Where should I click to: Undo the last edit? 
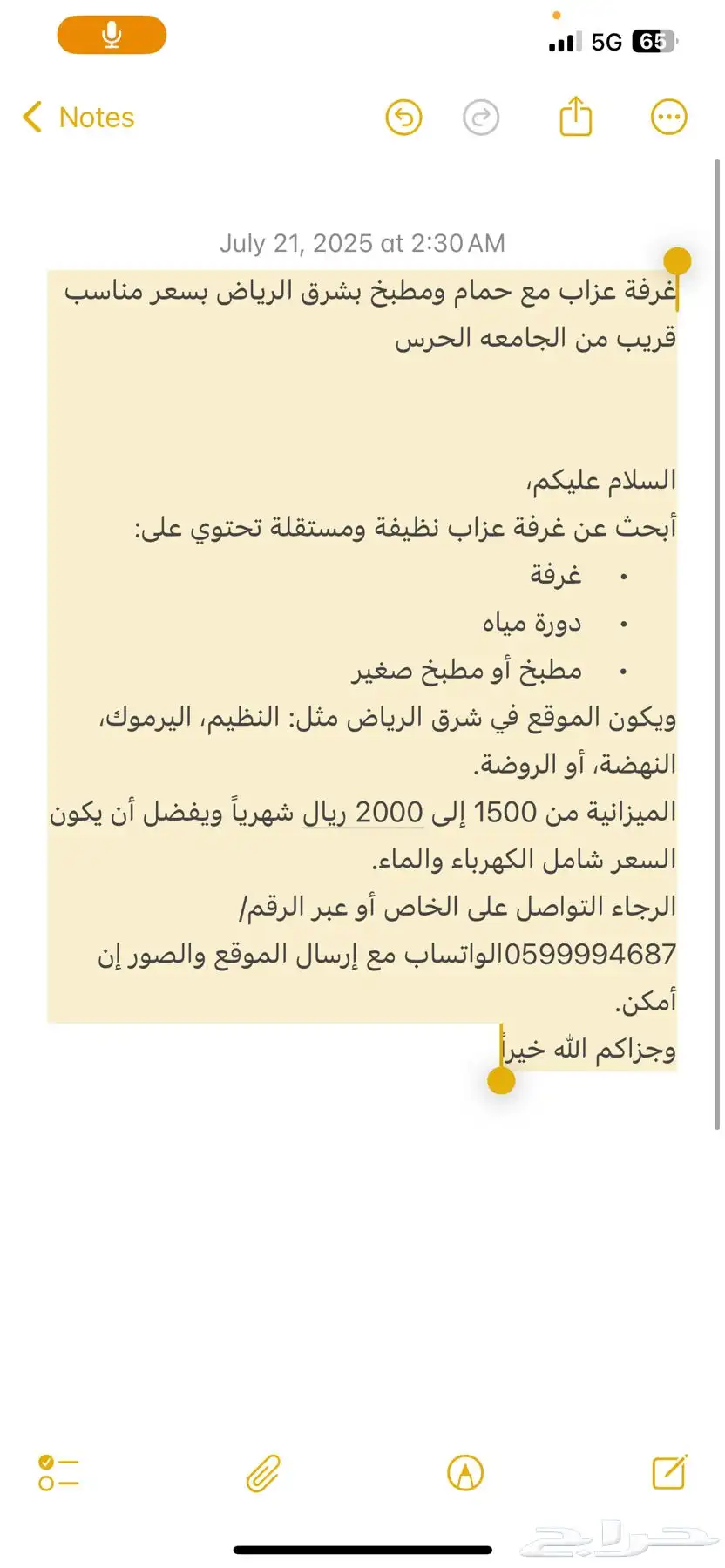tap(403, 118)
